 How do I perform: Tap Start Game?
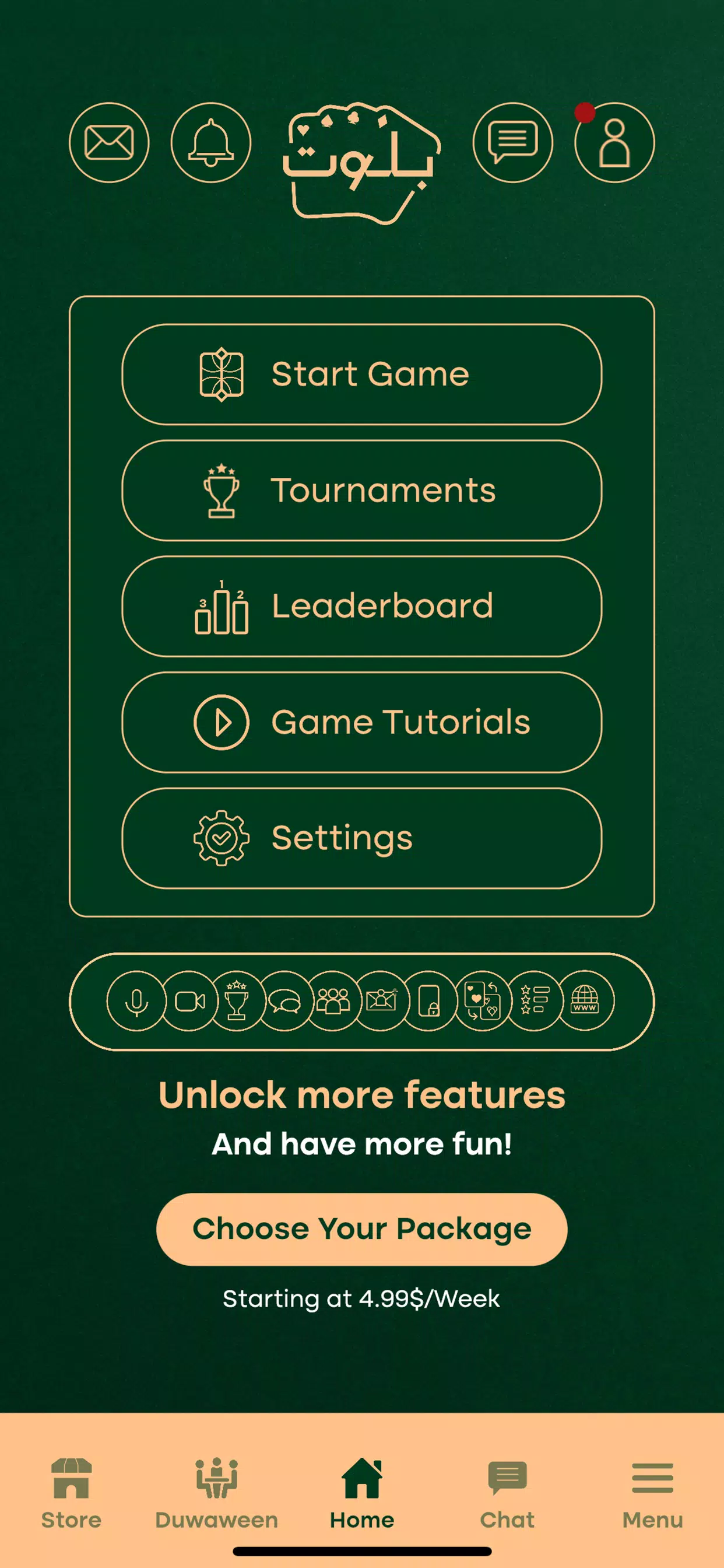pos(361,374)
